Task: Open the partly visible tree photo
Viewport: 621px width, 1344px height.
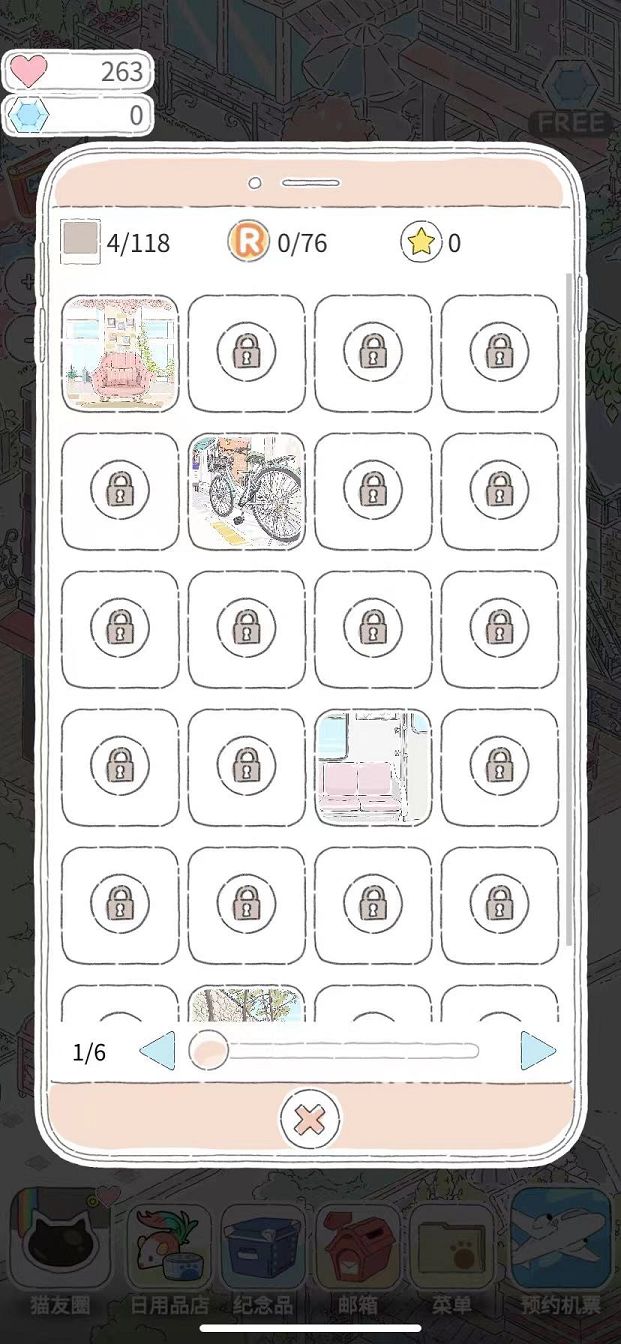Action: click(246, 1004)
